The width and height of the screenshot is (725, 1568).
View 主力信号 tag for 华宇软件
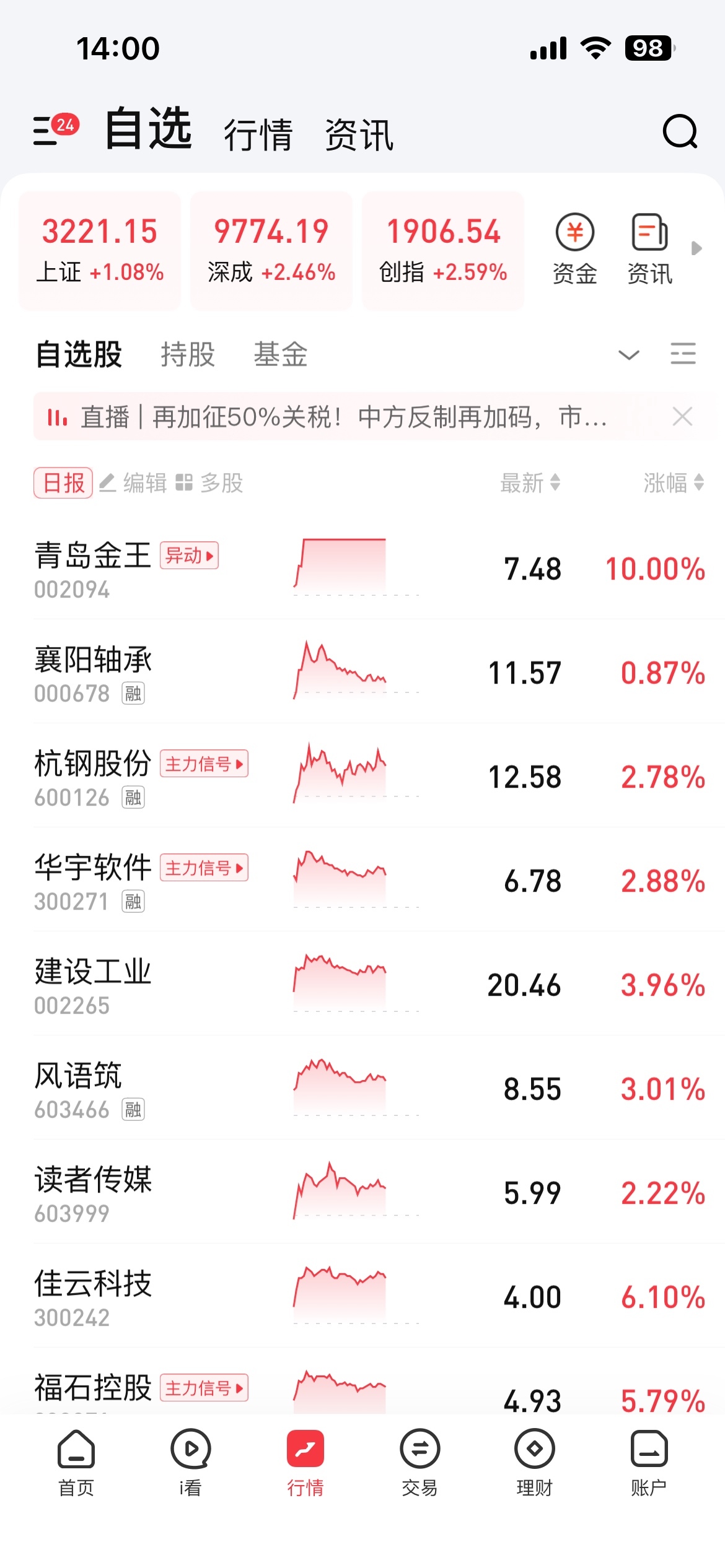click(204, 868)
